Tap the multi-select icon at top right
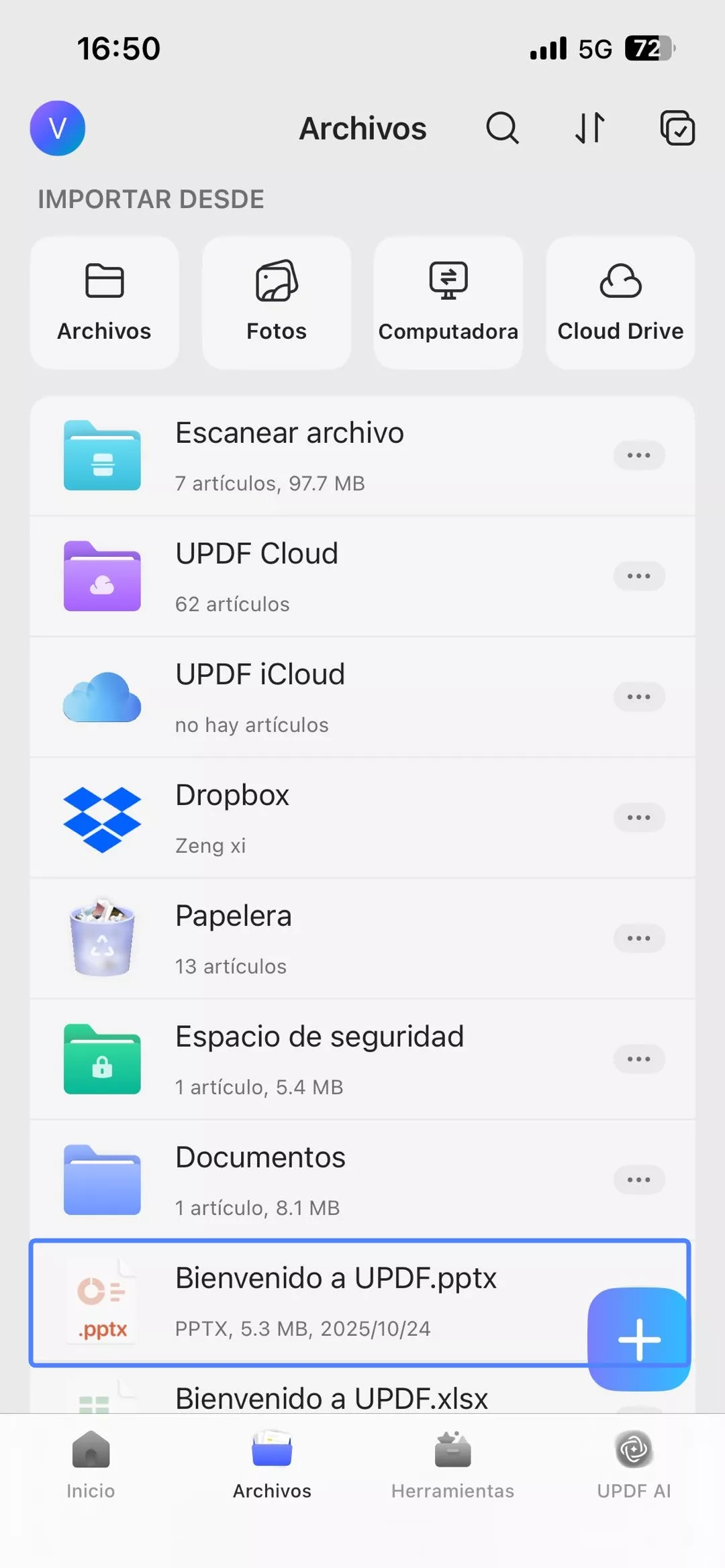This screenshot has width=725, height=1568. (x=677, y=128)
